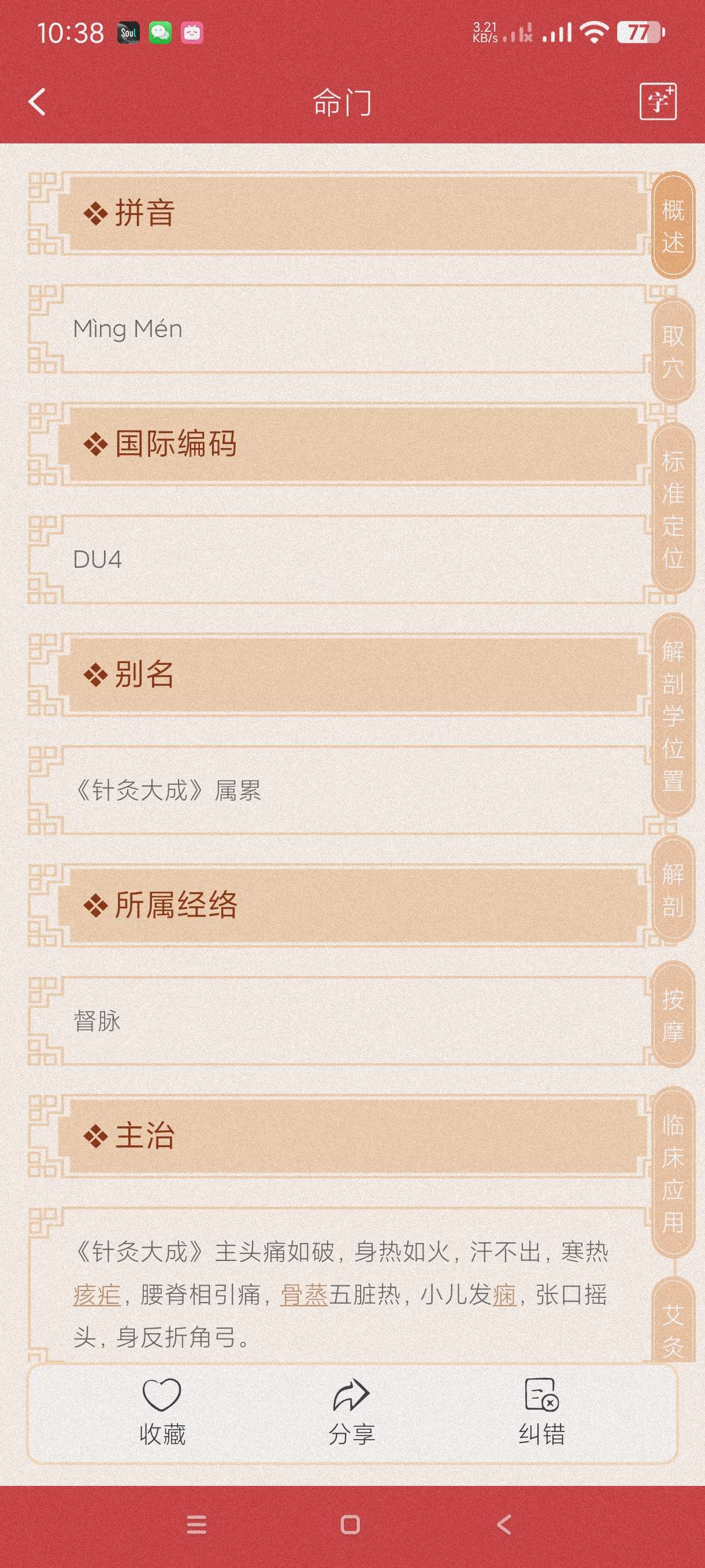Switch to the 标准定位 section
This screenshot has height=1568, width=705.
673,509
